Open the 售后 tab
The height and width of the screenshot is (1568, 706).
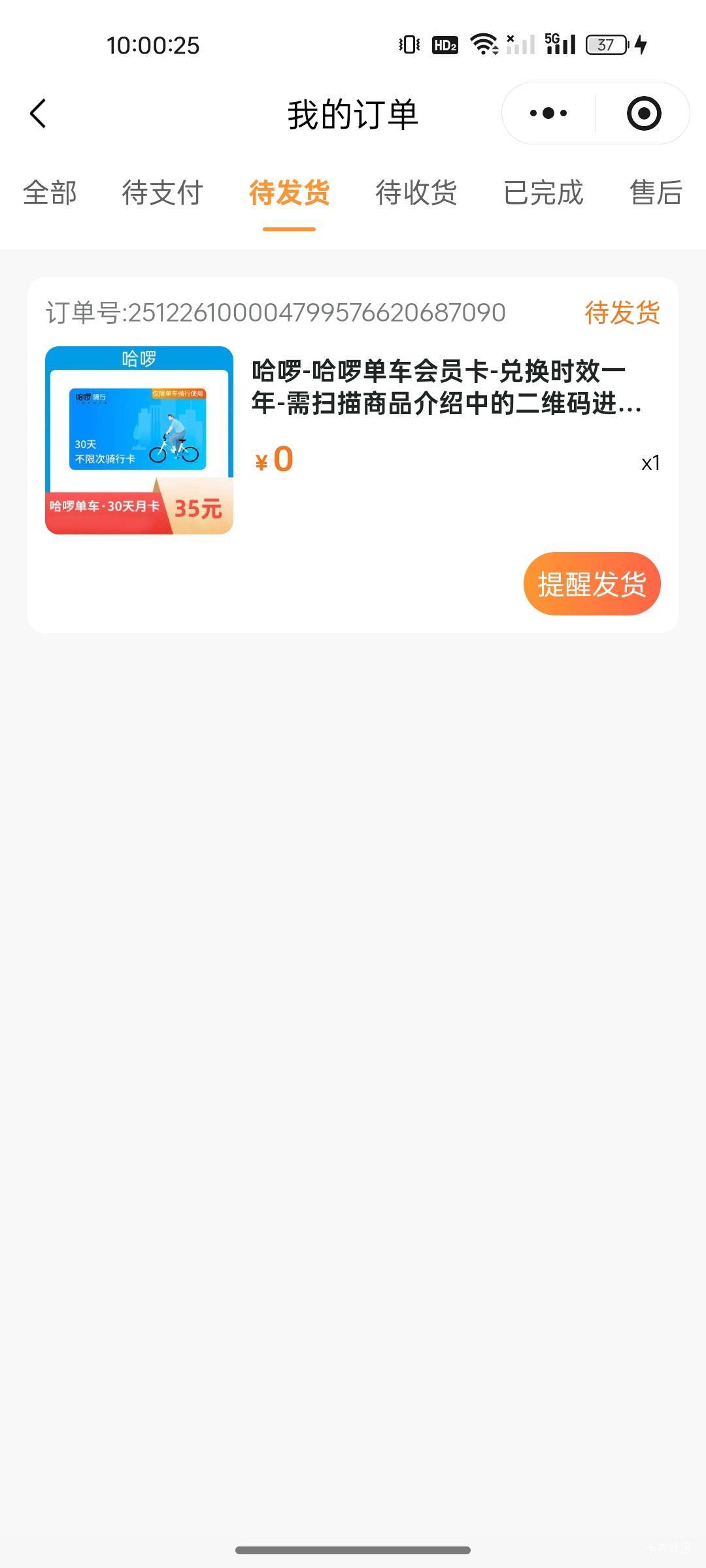(656, 193)
